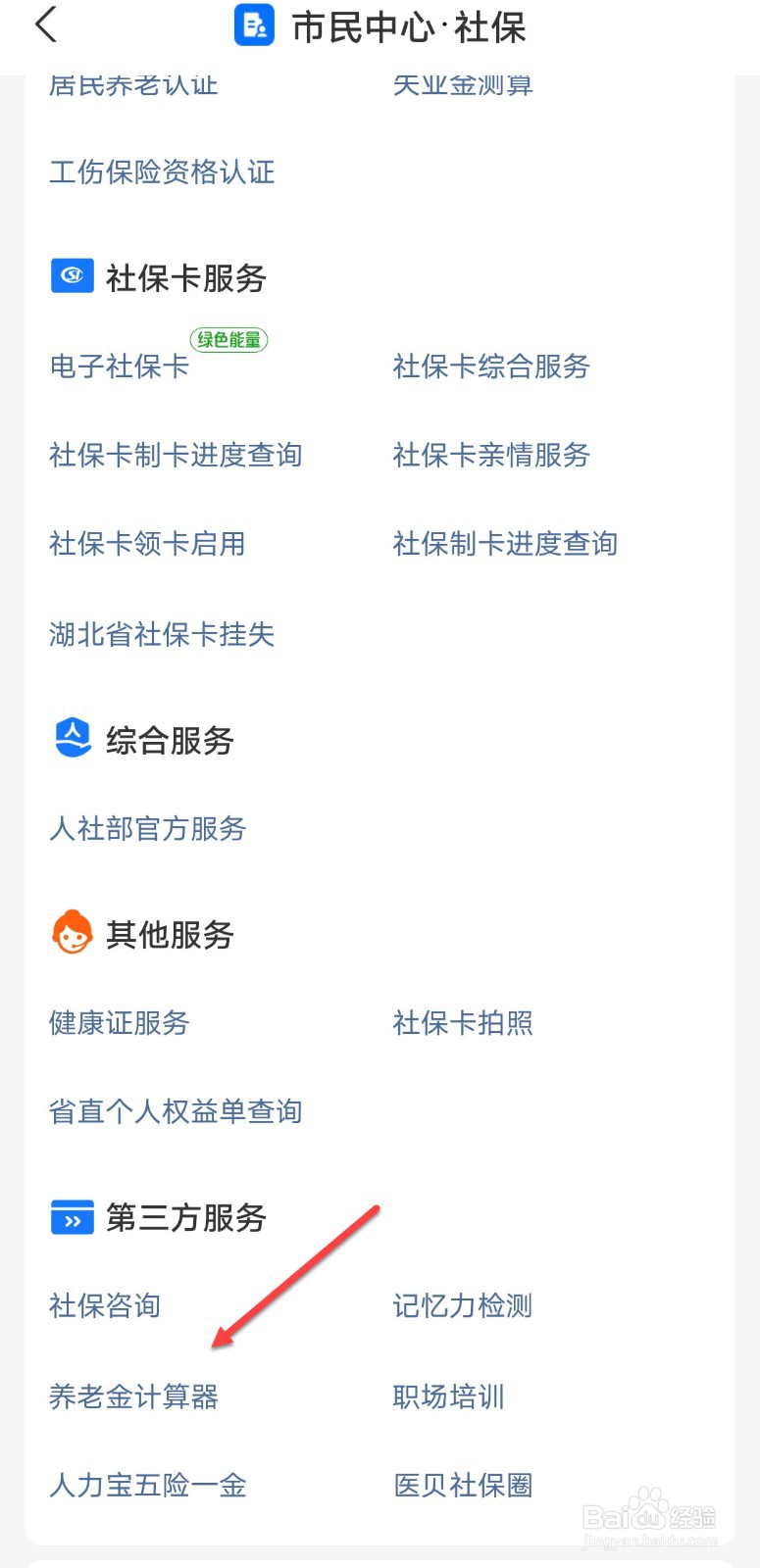760x1568 pixels.
Task: Open 电子社保卡
Action: click(119, 367)
